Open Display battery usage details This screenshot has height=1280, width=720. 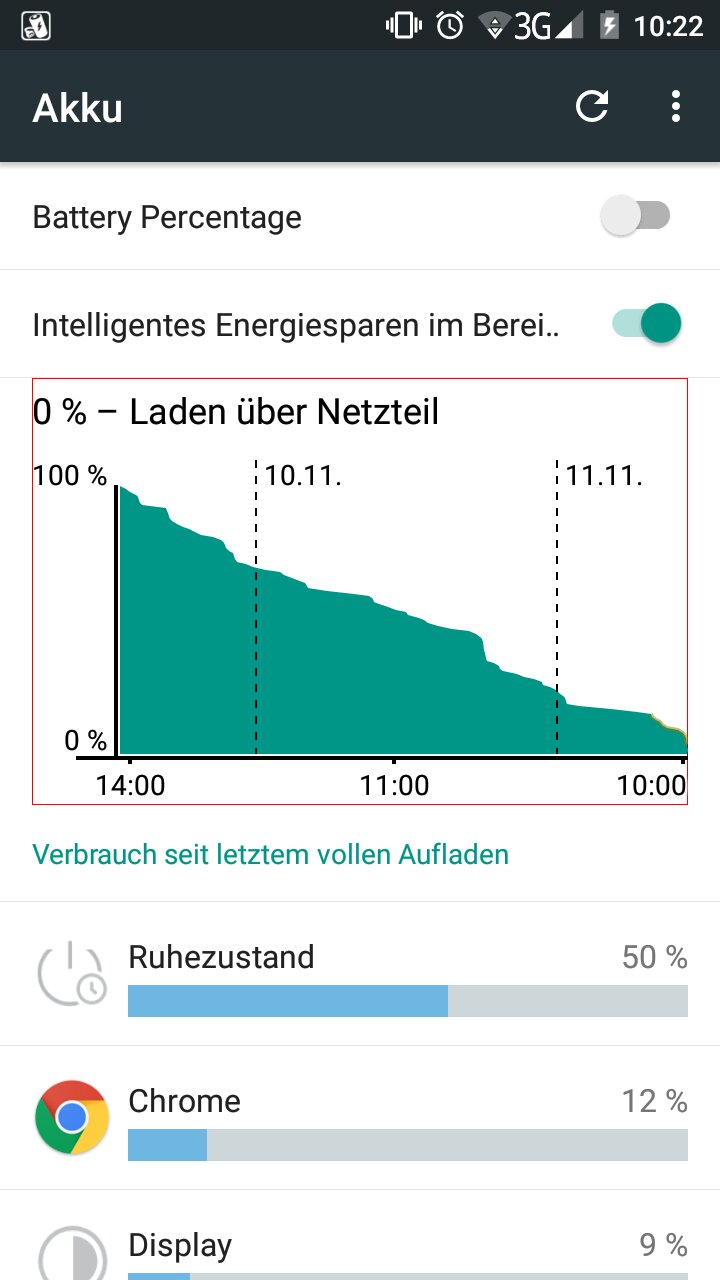(x=360, y=1250)
